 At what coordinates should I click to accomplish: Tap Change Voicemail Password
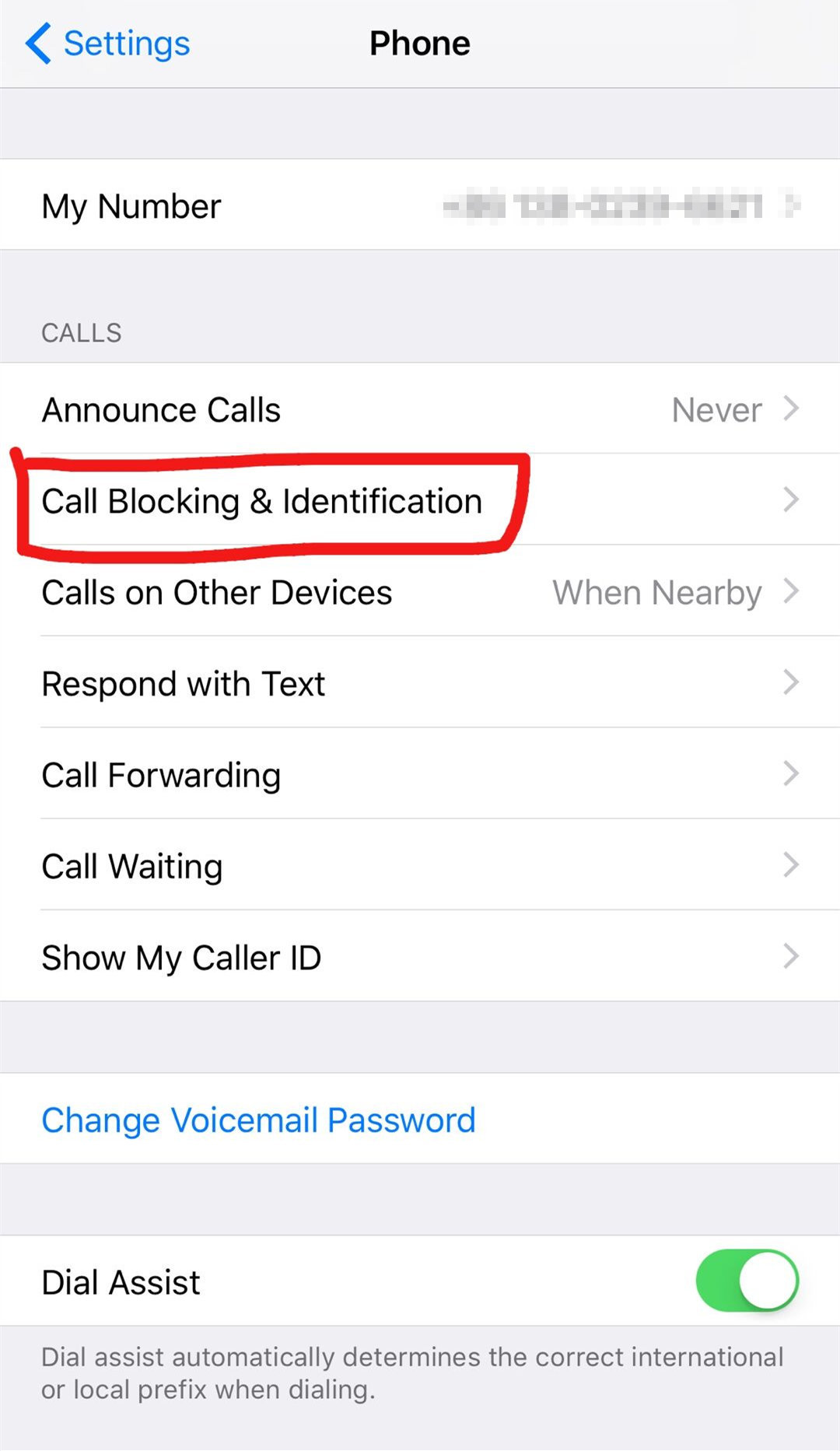pyautogui.click(x=258, y=1120)
